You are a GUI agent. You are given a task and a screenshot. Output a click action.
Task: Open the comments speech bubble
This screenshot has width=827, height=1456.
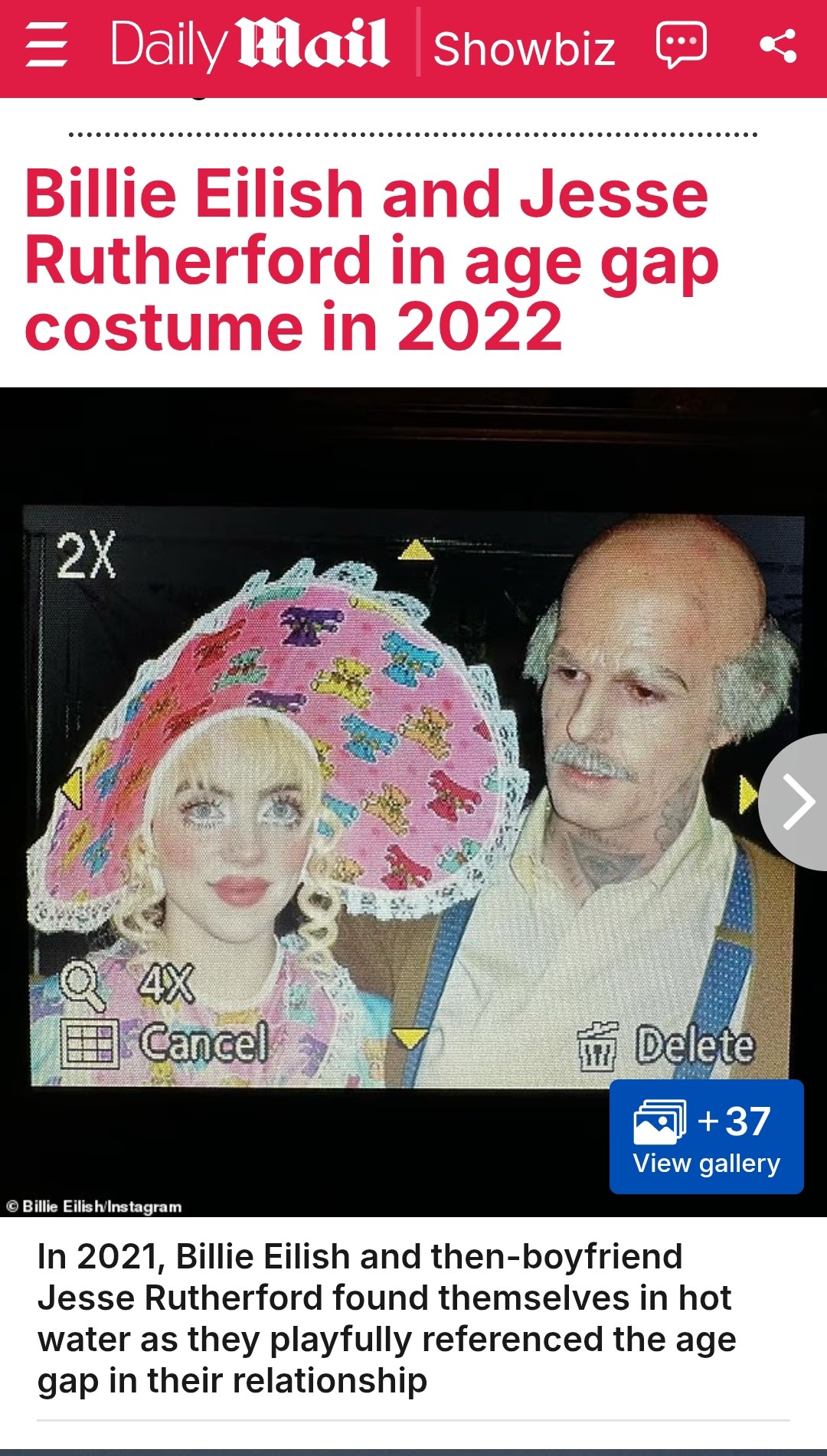681,45
